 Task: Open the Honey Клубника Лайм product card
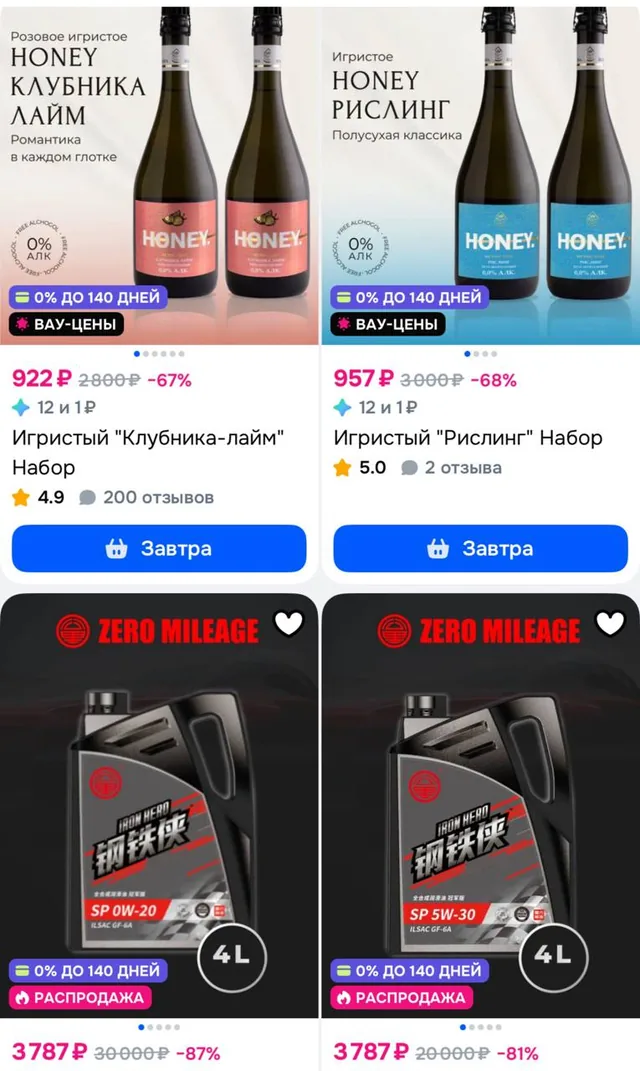[159, 173]
